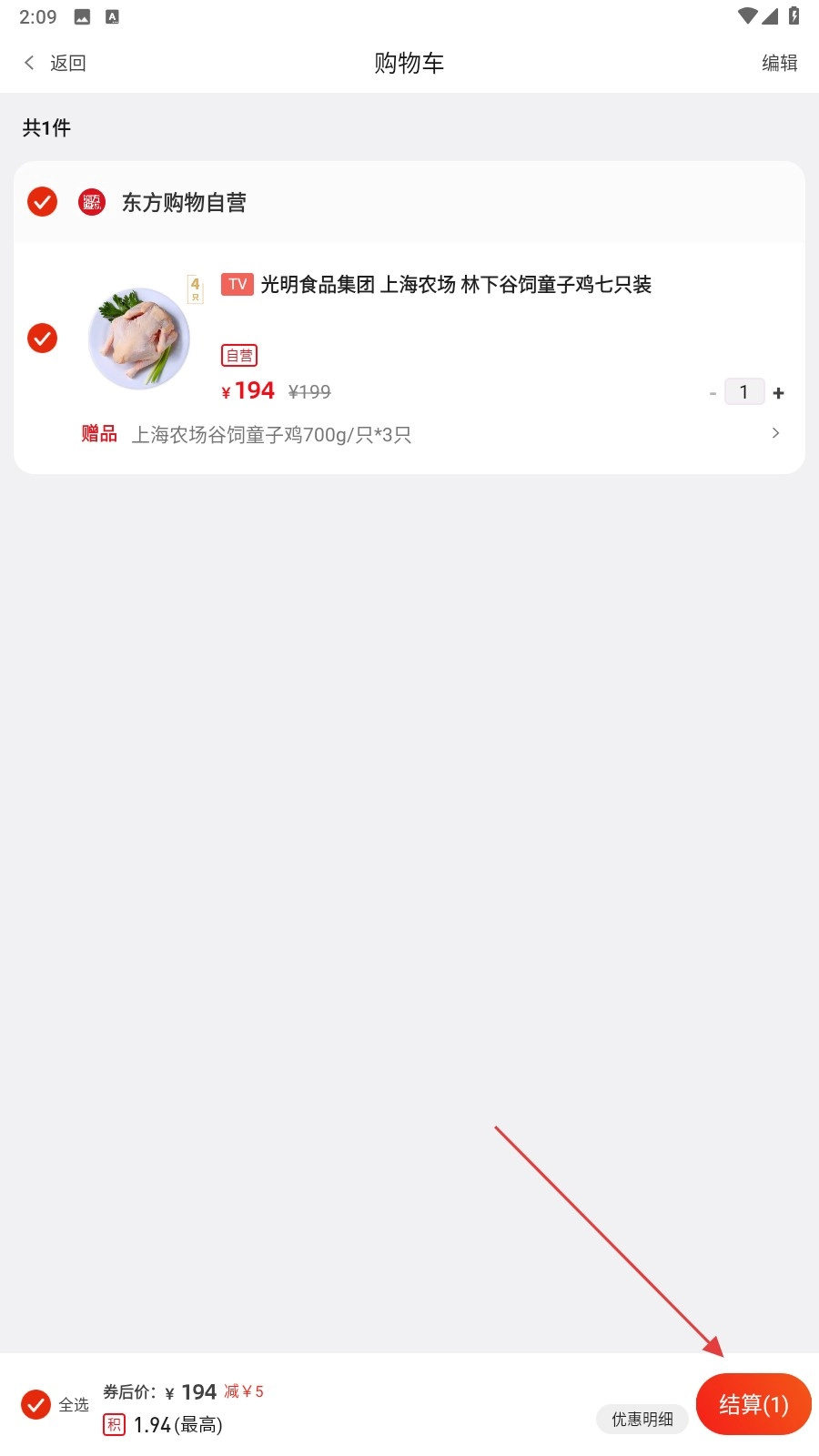
Task: Open the 童子鸡 product image
Action: [x=139, y=339]
